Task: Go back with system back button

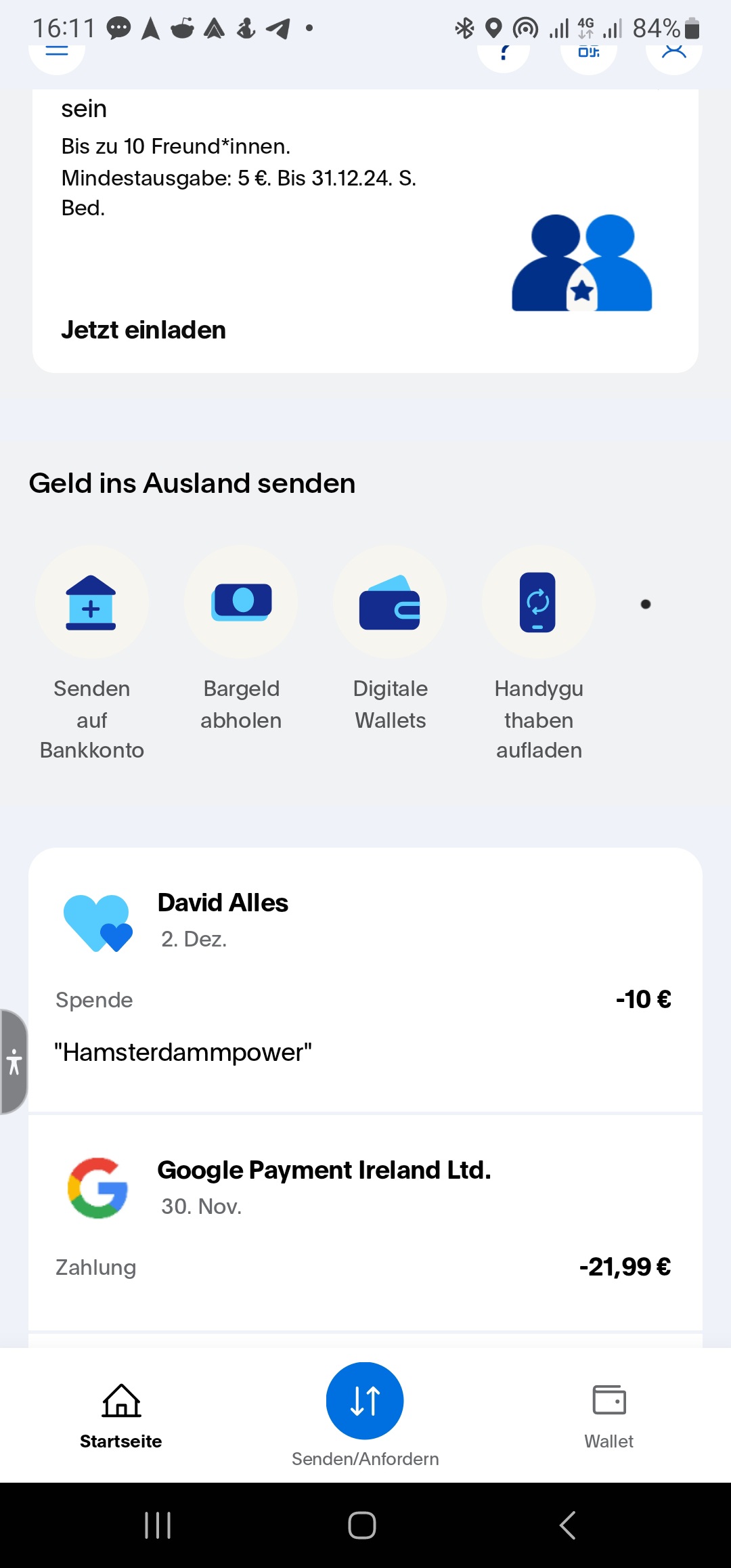Action: pos(568,1525)
